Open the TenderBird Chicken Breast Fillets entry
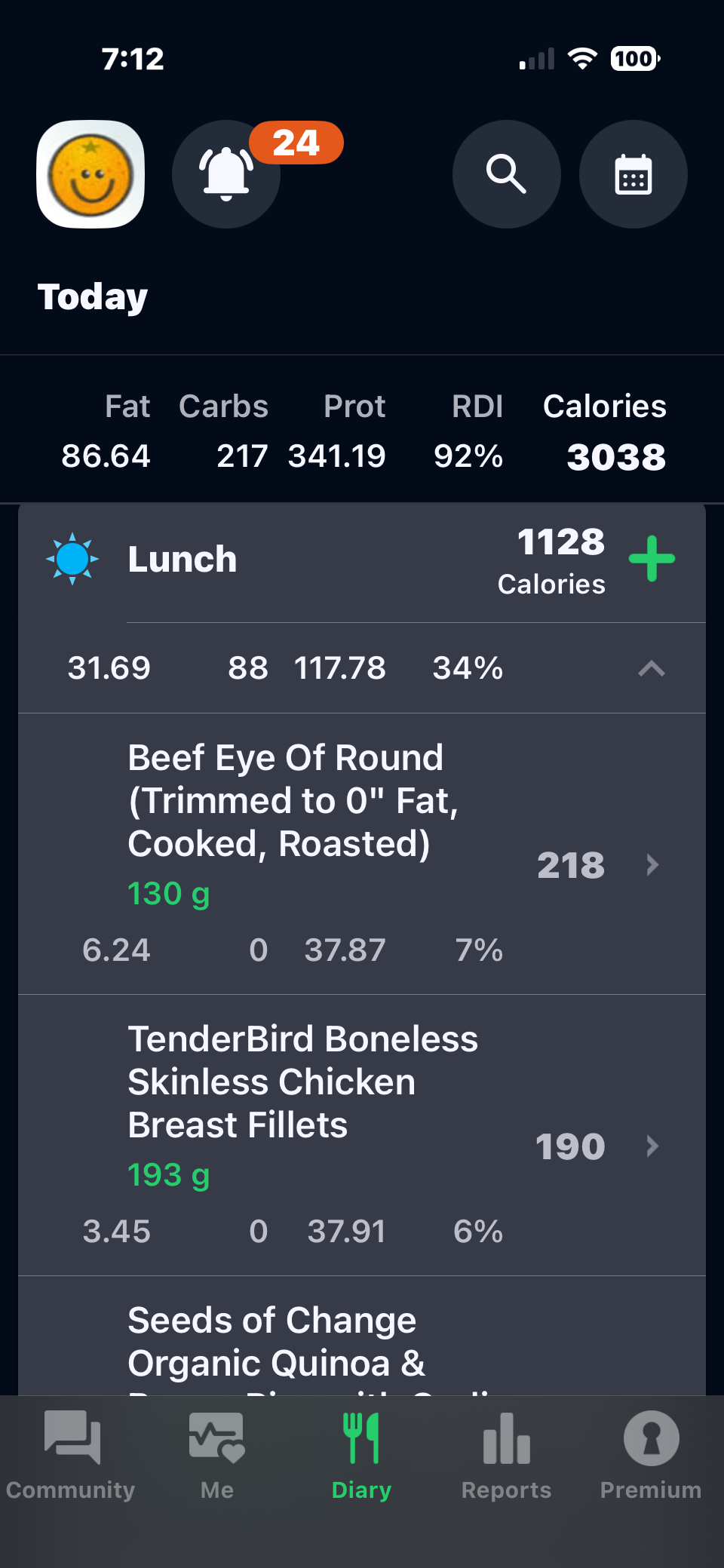This screenshot has height=1568, width=724. tap(362, 1134)
